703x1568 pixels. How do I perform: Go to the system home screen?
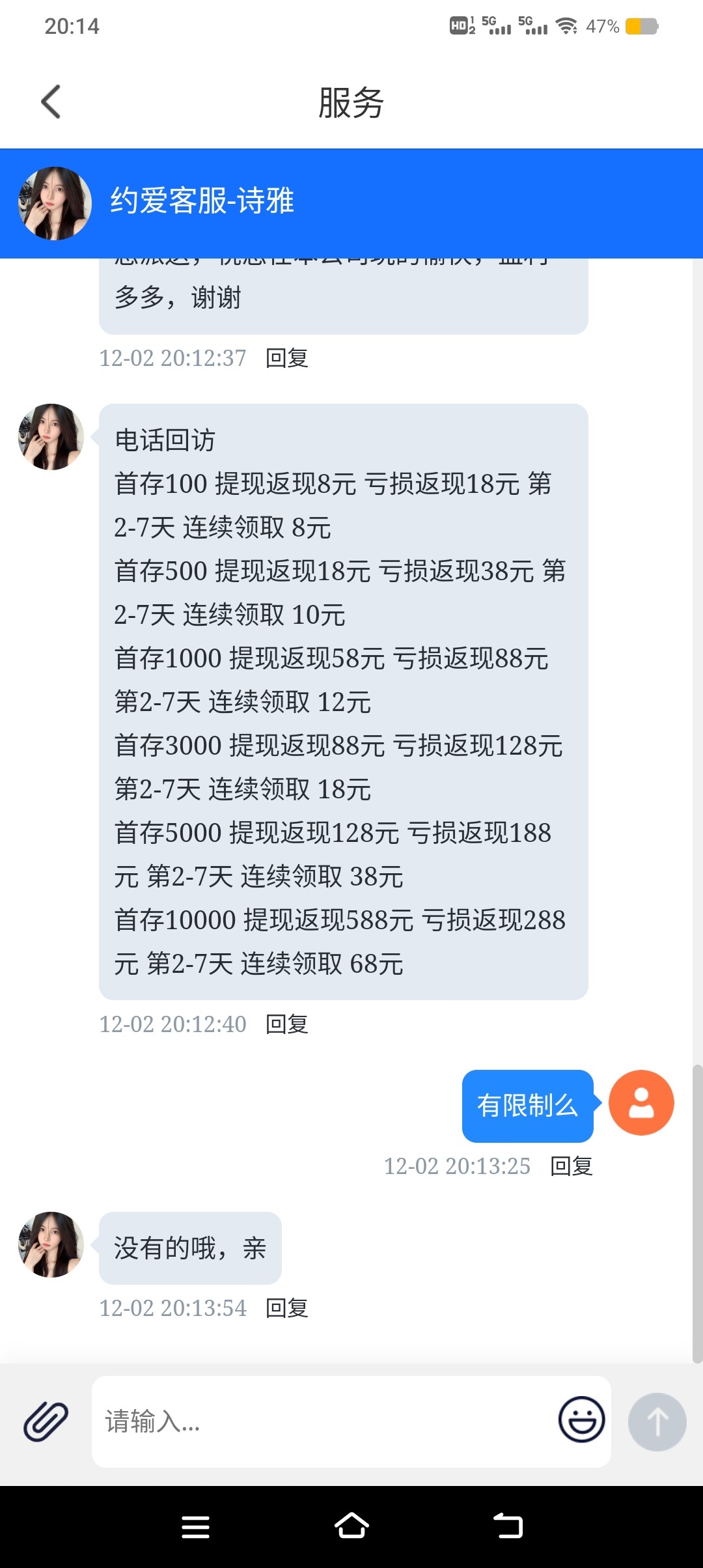[x=351, y=1526]
